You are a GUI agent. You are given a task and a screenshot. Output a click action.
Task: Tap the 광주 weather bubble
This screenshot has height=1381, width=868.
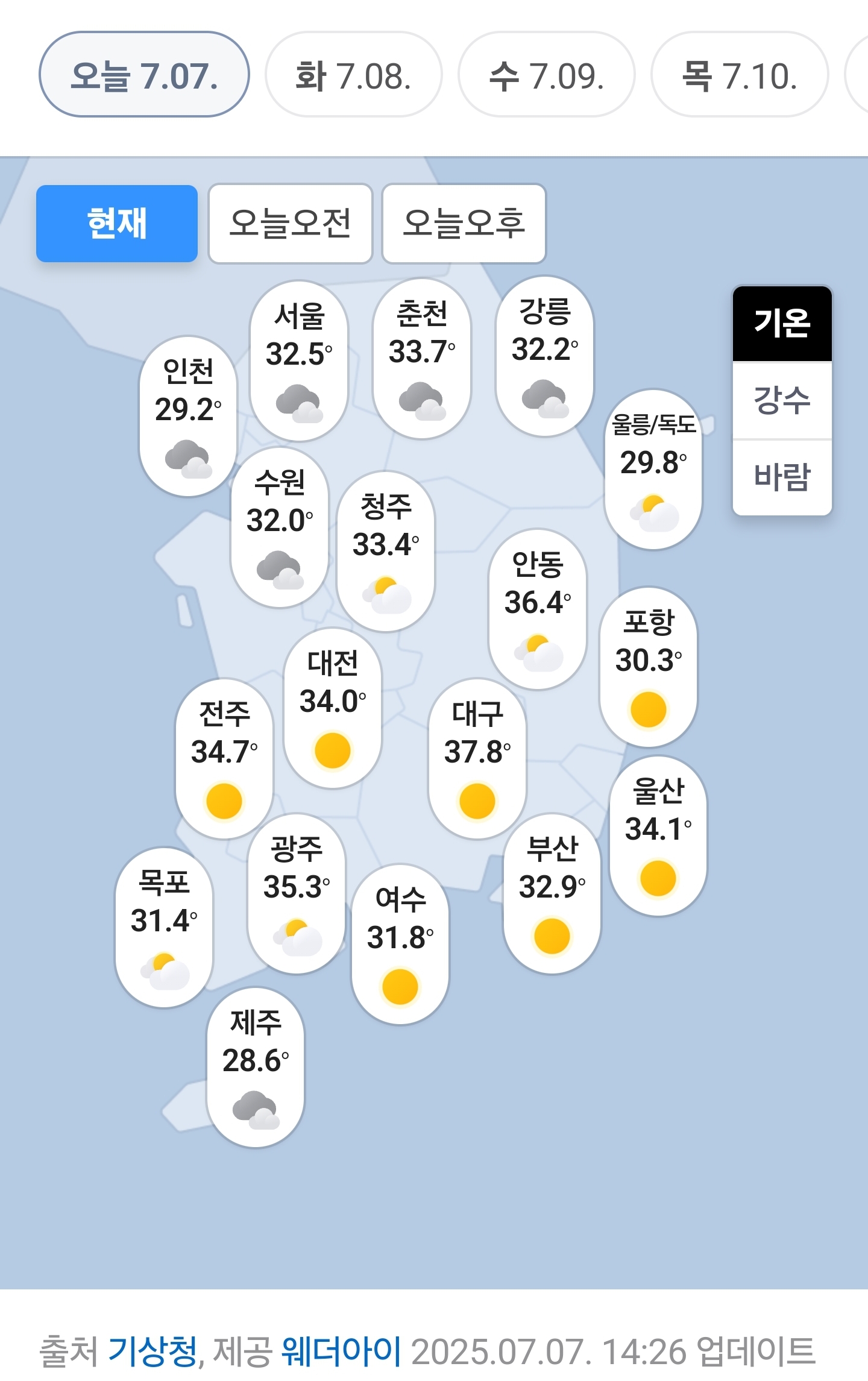point(297,893)
